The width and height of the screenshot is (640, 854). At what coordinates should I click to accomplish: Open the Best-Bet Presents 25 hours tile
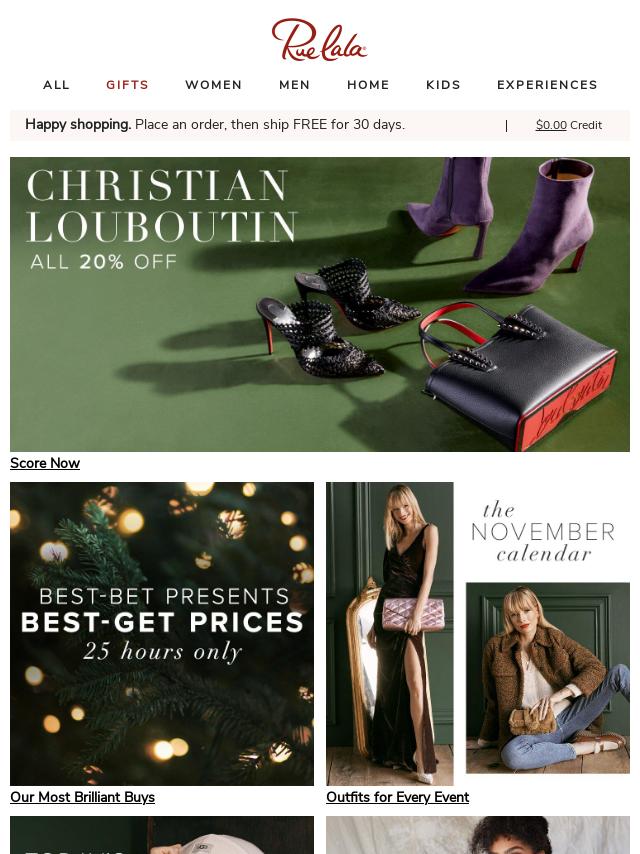[162, 633]
